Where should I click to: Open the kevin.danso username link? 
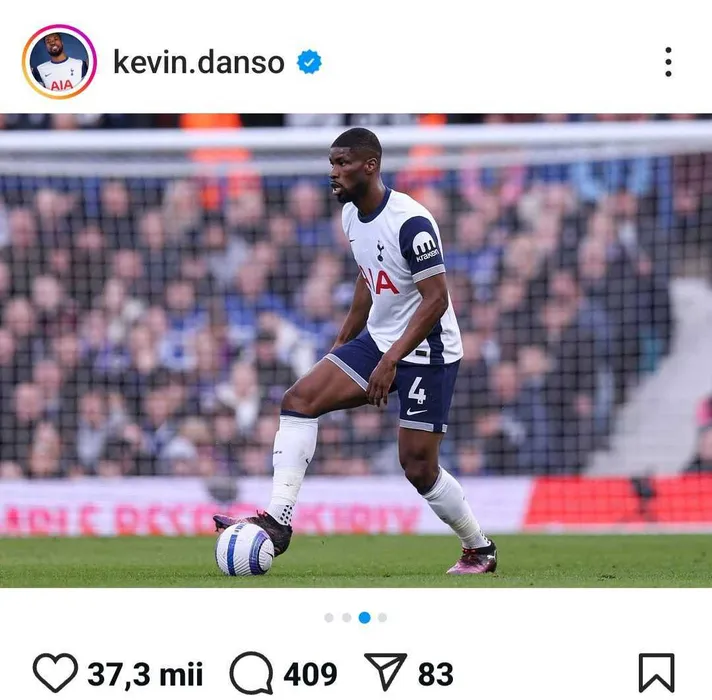pos(199,62)
